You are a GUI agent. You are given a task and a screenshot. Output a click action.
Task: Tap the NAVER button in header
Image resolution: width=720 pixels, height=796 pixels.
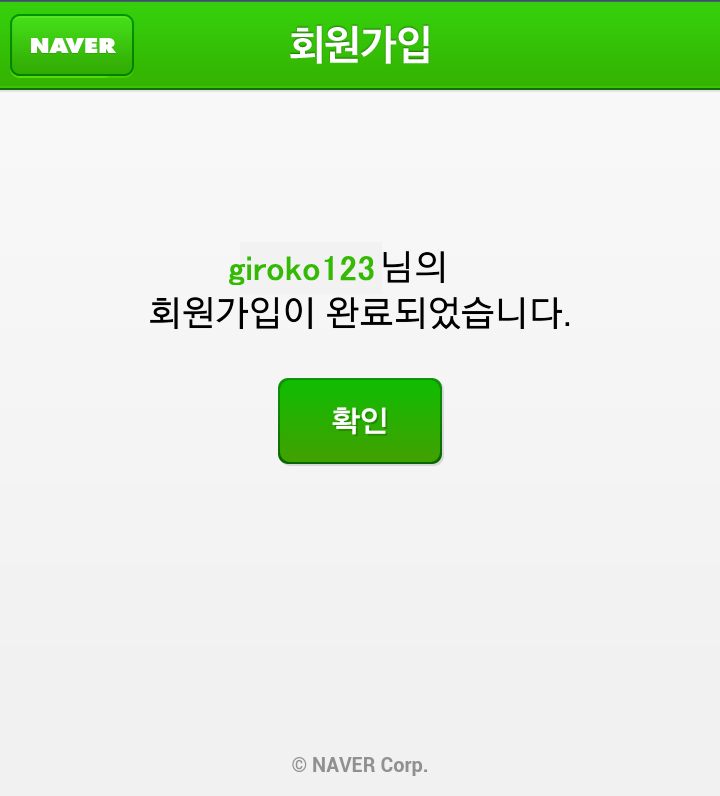pos(72,46)
